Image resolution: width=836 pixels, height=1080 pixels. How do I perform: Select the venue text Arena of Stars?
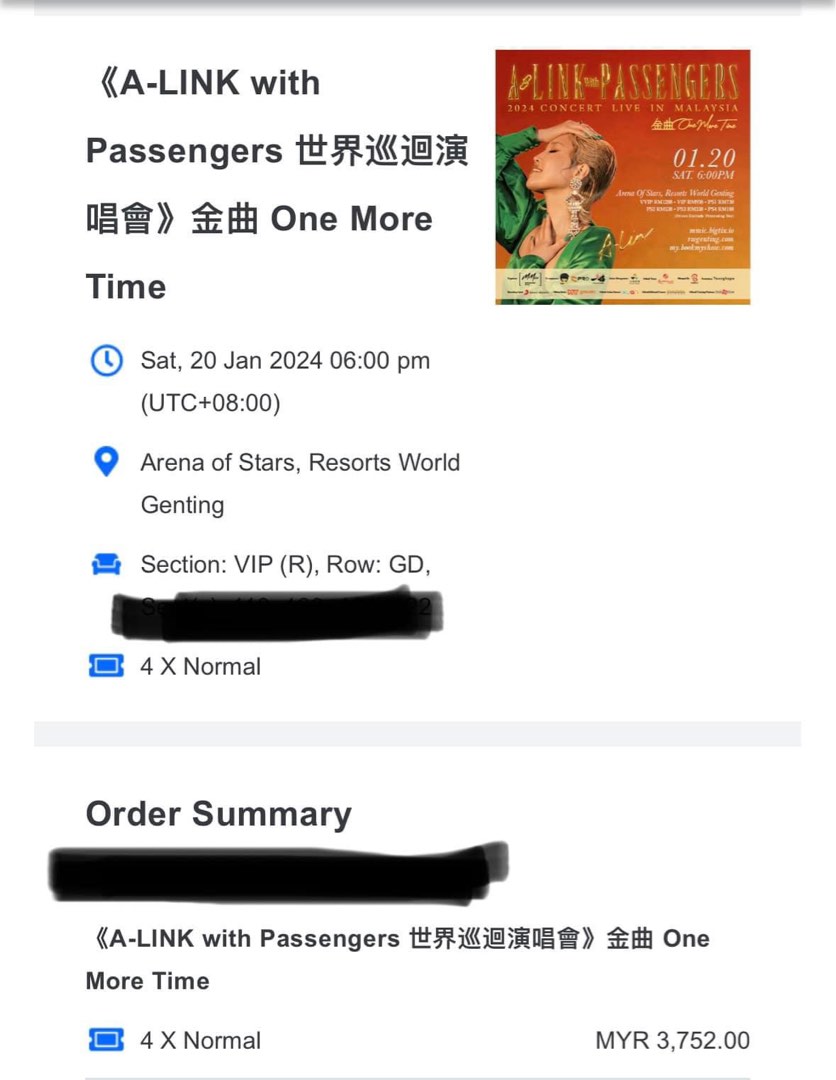coord(300,463)
